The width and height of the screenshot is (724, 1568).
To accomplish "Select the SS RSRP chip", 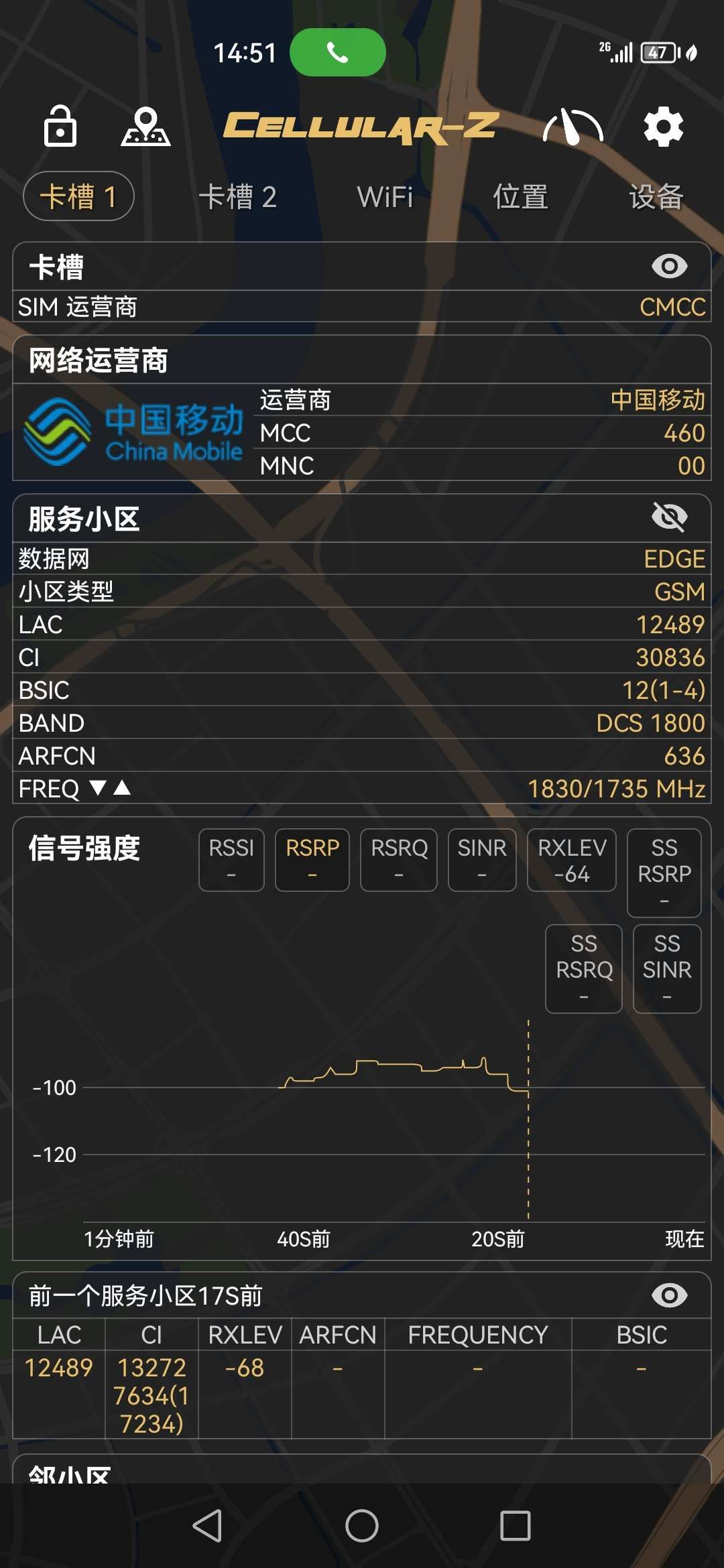I will (x=664, y=872).
